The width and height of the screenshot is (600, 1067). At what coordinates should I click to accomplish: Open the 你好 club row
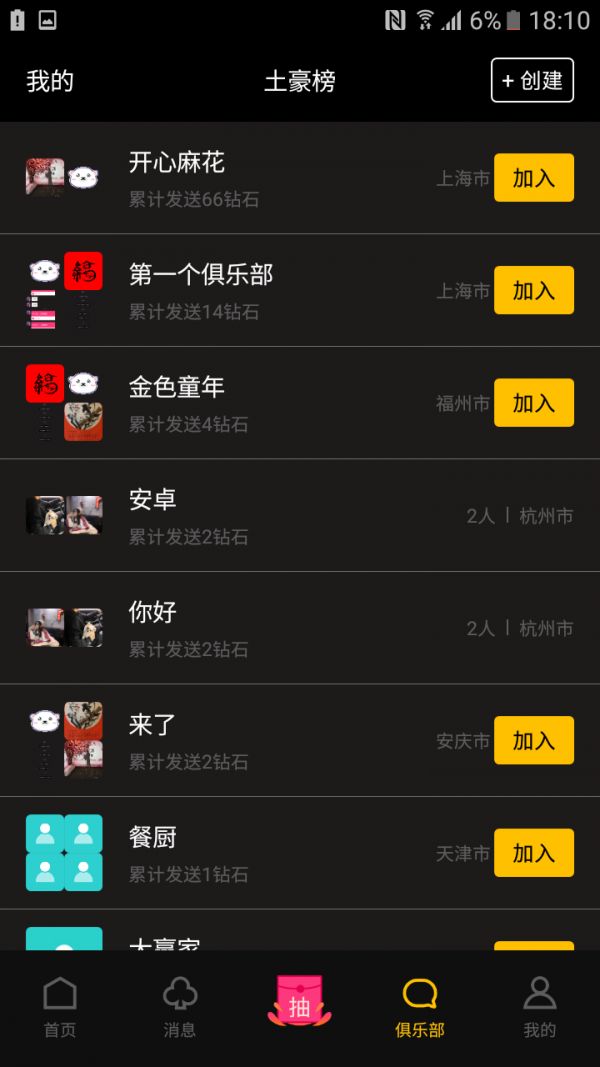click(x=300, y=628)
